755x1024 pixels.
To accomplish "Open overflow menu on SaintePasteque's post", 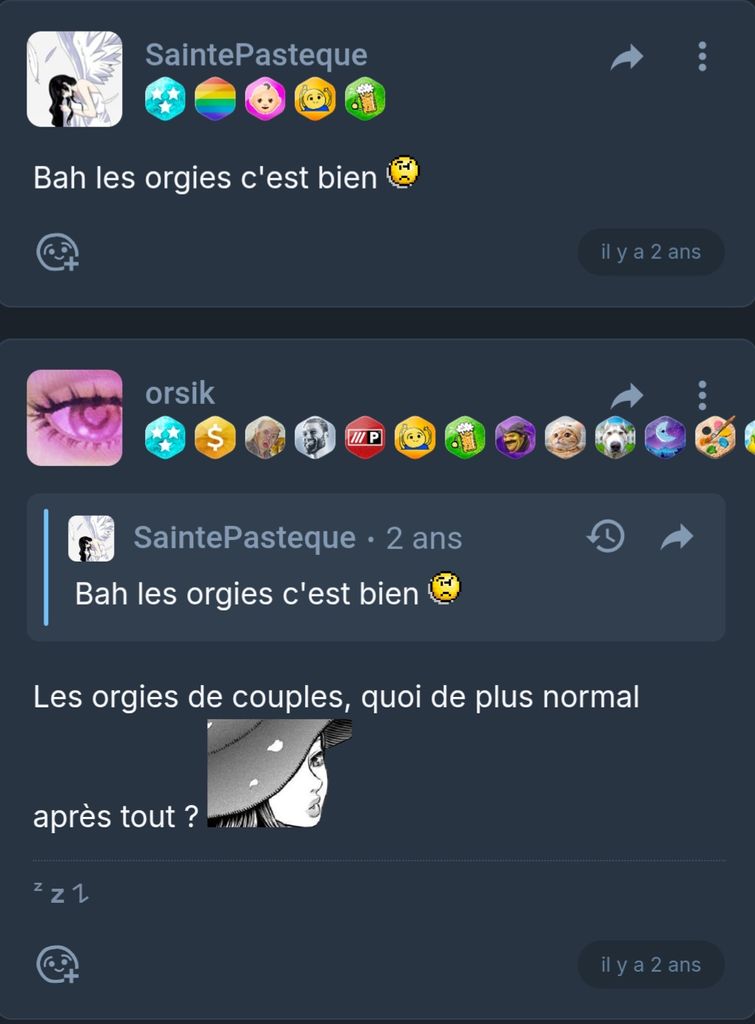I will pyautogui.click(x=702, y=57).
